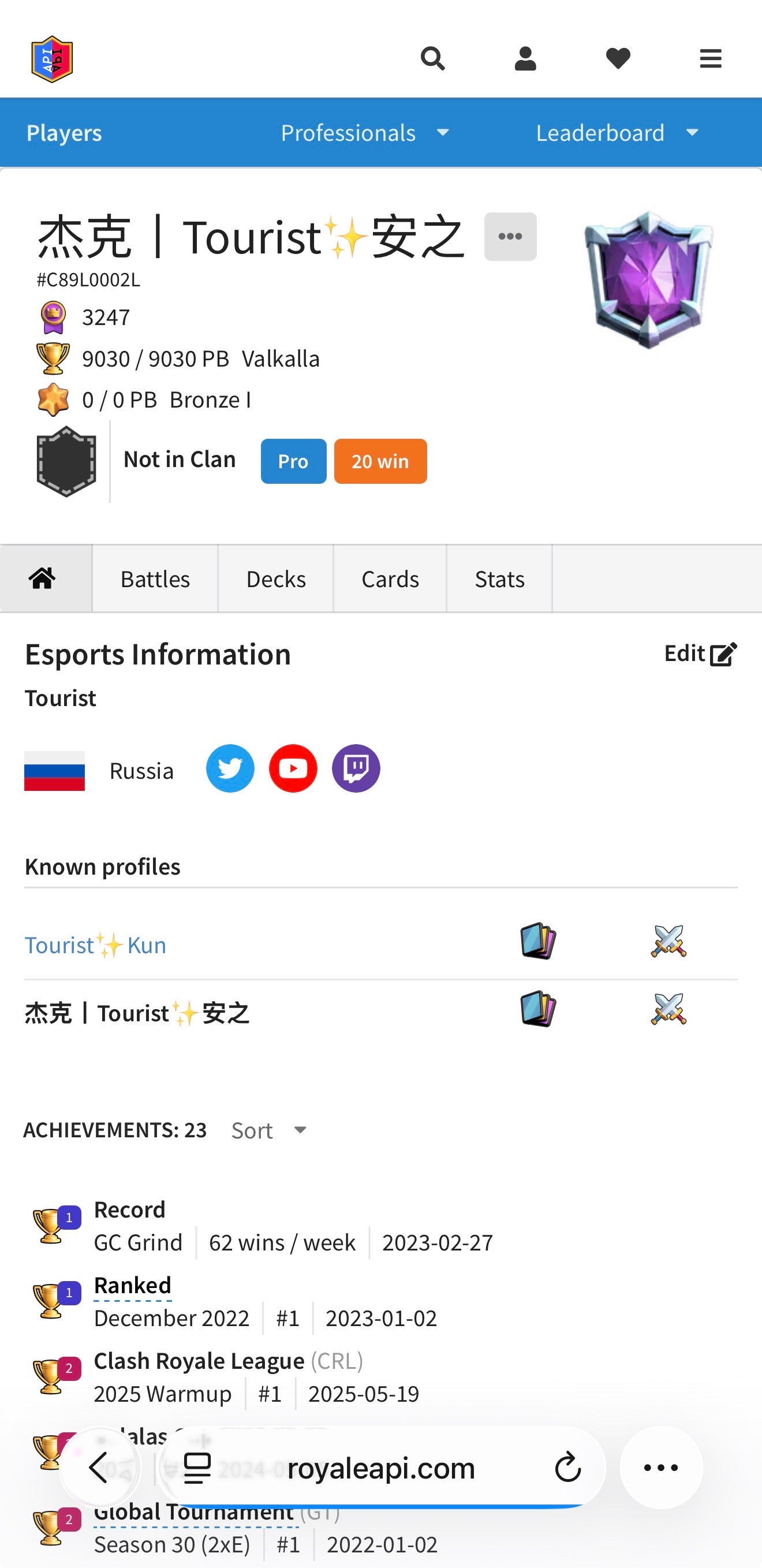Screen dimensions: 762x1568
Task: Expand the achievements Sort dropdown
Action: click(x=269, y=1130)
